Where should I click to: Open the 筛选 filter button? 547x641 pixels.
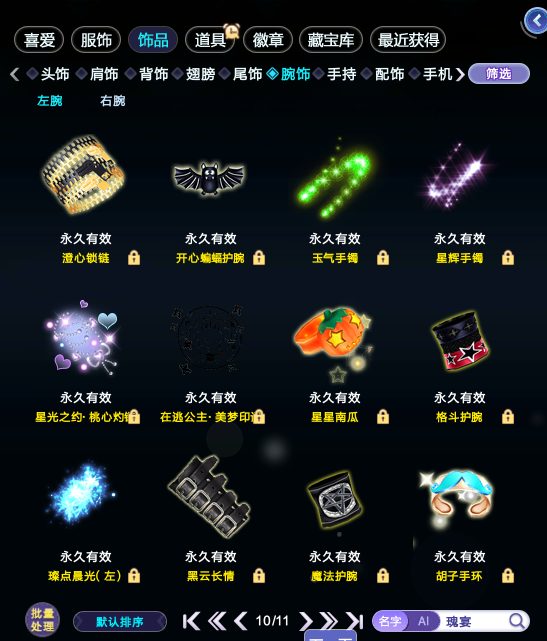(x=499, y=74)
